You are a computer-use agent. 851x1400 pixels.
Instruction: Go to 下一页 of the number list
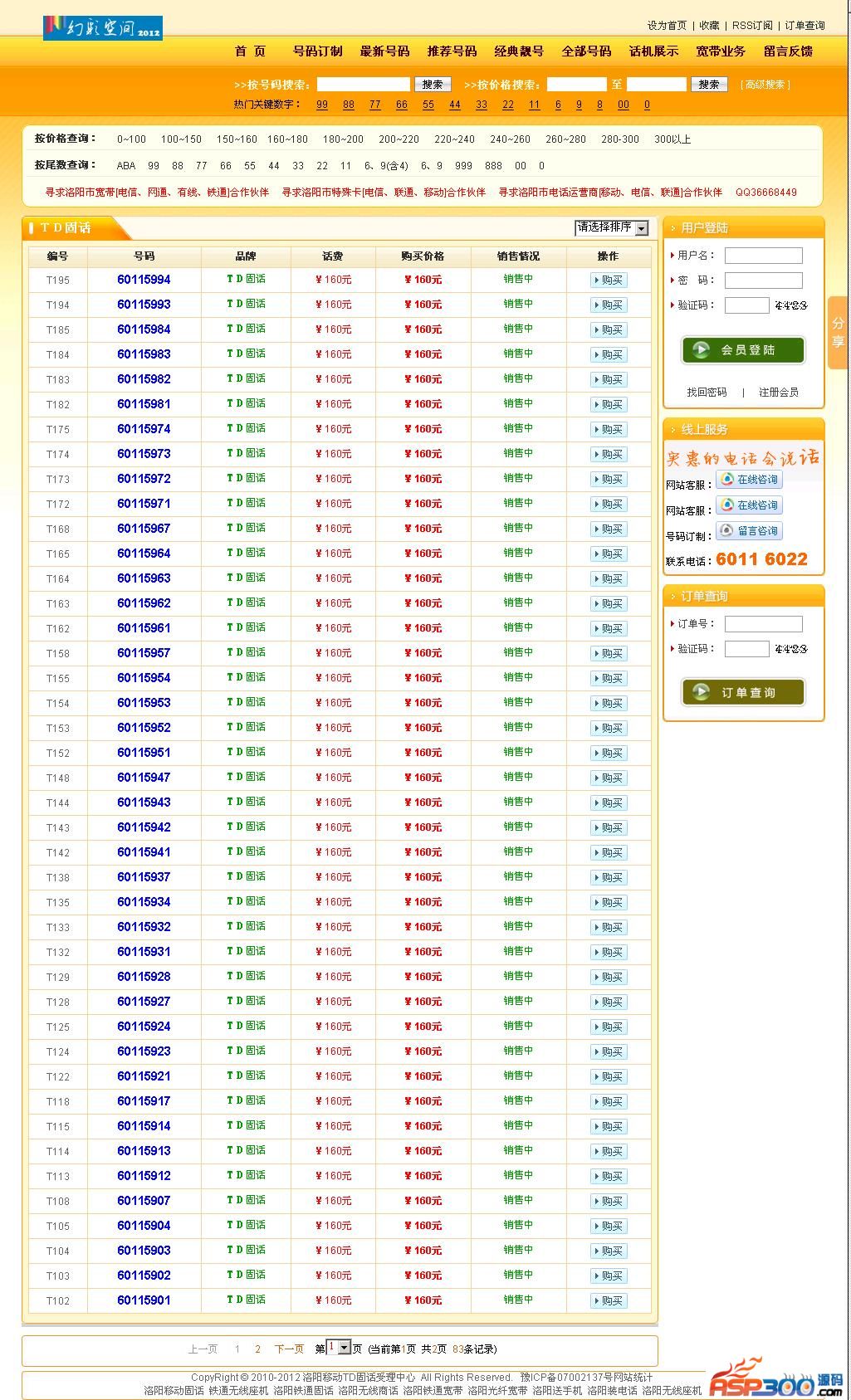289,1349
